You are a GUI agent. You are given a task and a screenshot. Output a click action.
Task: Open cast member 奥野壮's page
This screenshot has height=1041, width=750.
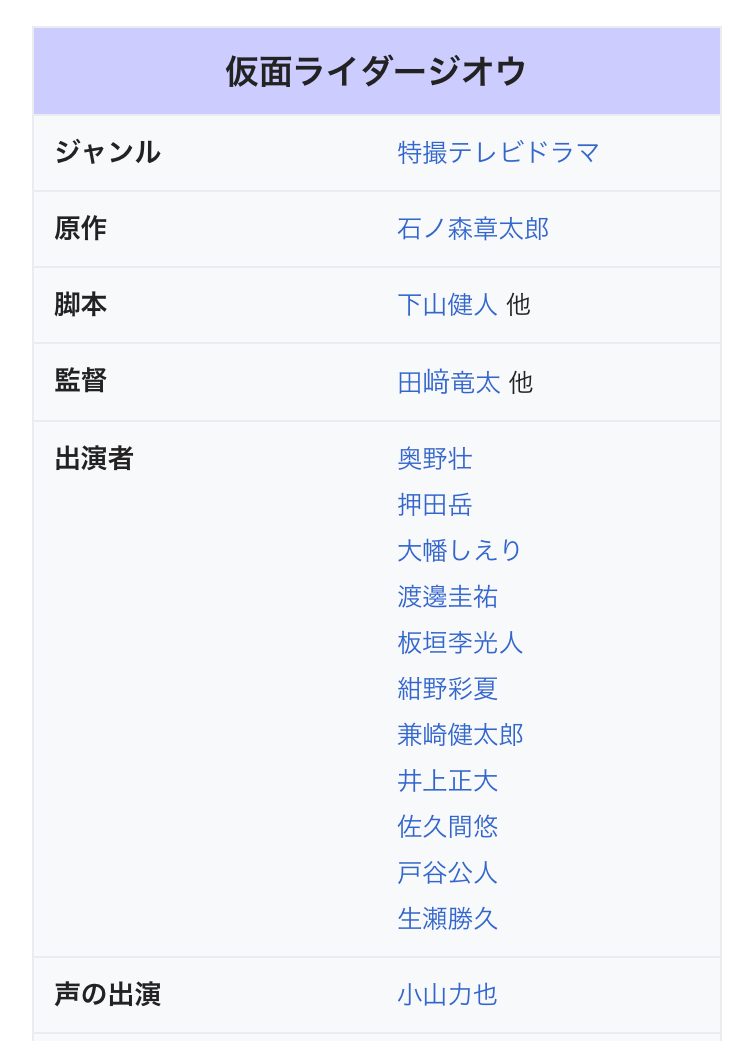(435, 459)
